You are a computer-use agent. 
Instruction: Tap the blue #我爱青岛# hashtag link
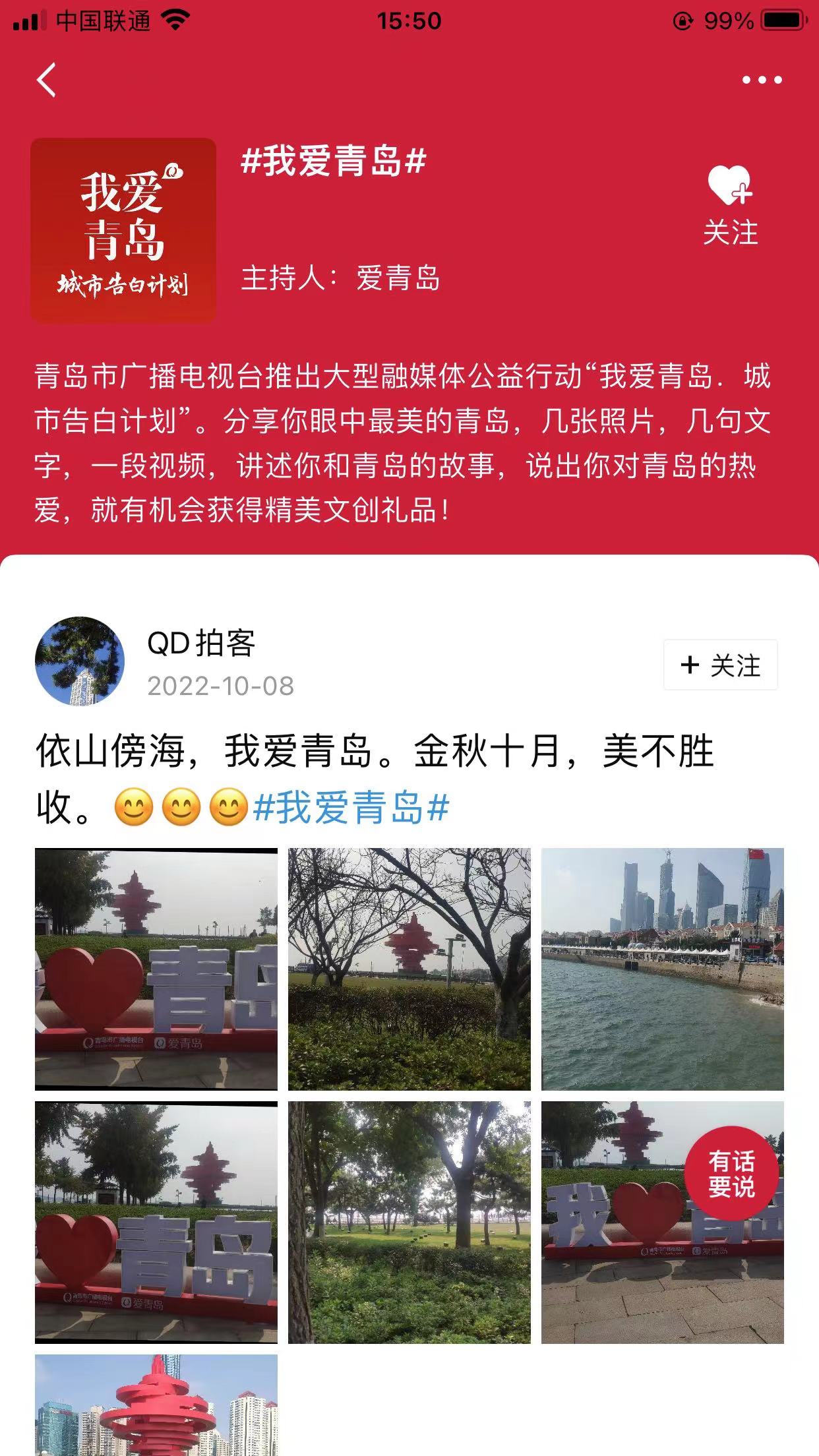click(x=351, y=808)
